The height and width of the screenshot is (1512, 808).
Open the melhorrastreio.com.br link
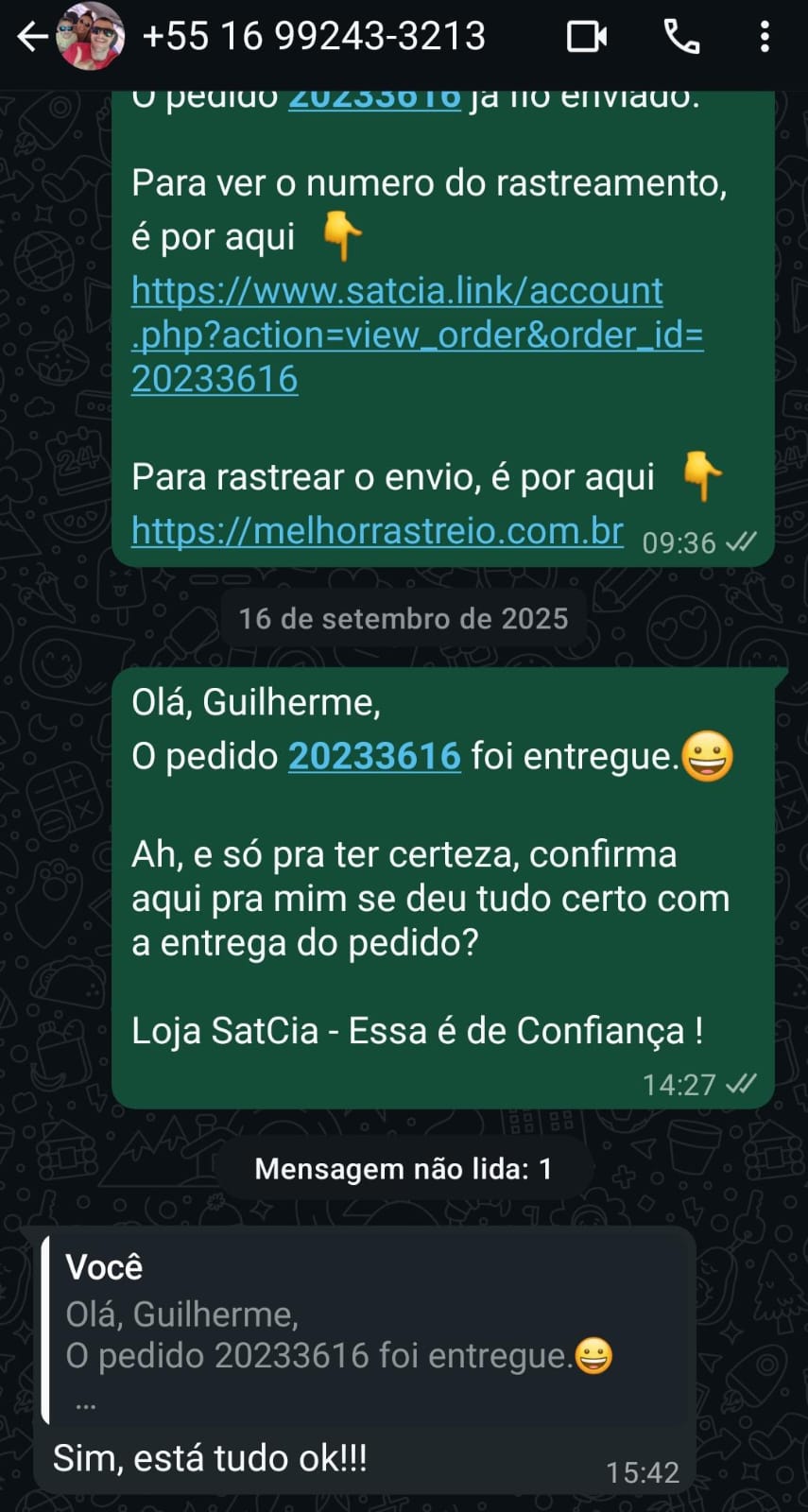(377, 531)
